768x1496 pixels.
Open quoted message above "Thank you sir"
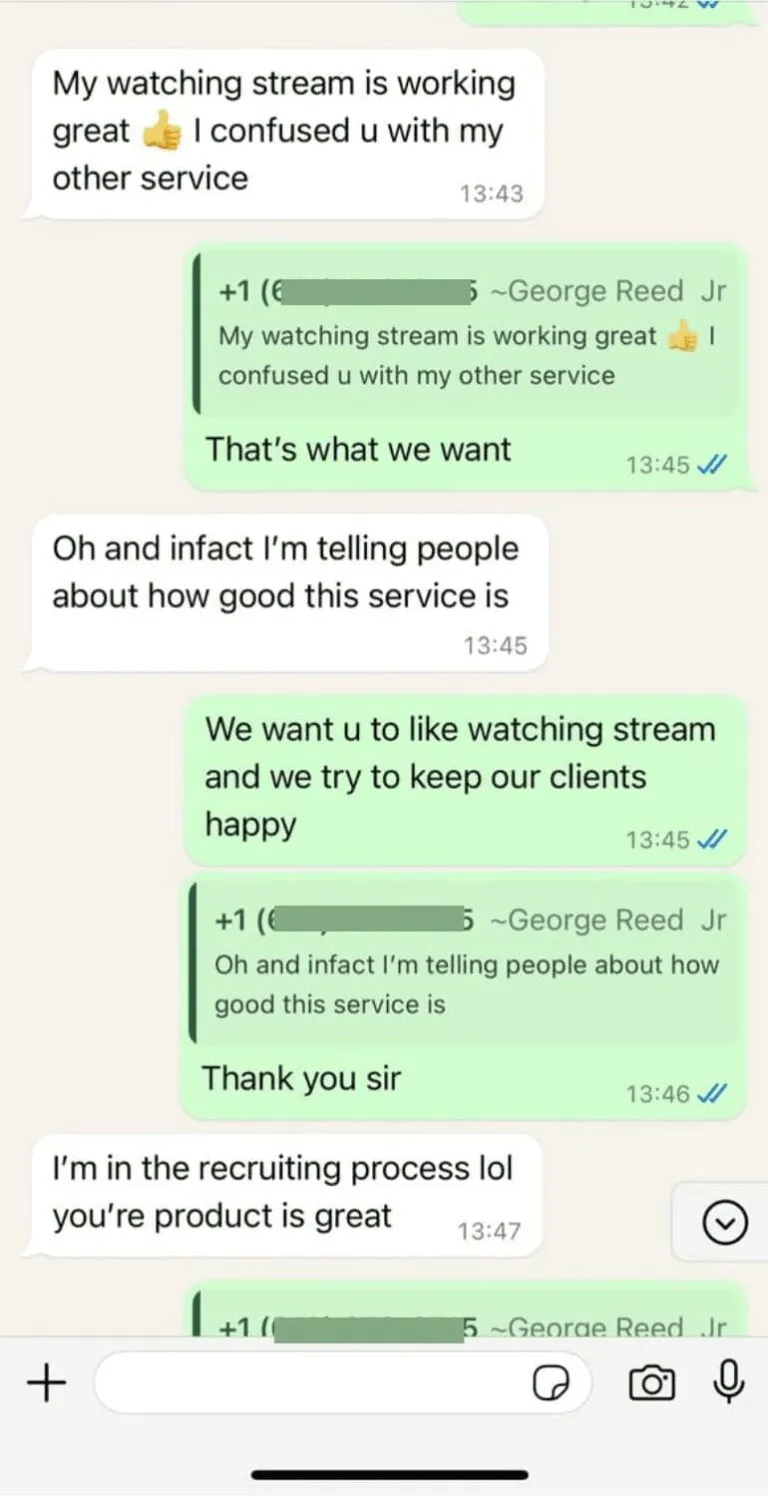(463, 963)
